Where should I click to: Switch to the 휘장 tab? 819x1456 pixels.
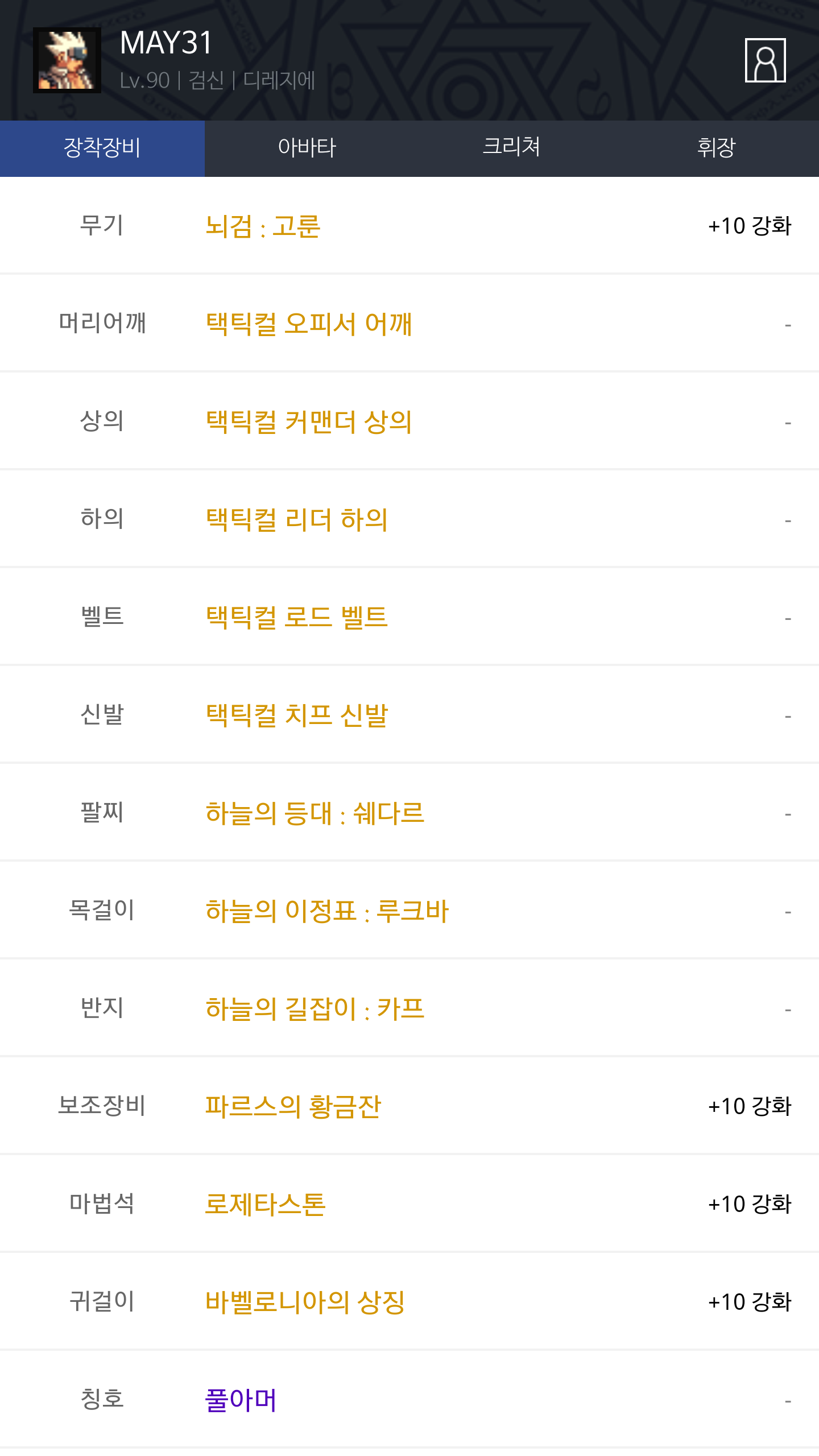[716, 148]
